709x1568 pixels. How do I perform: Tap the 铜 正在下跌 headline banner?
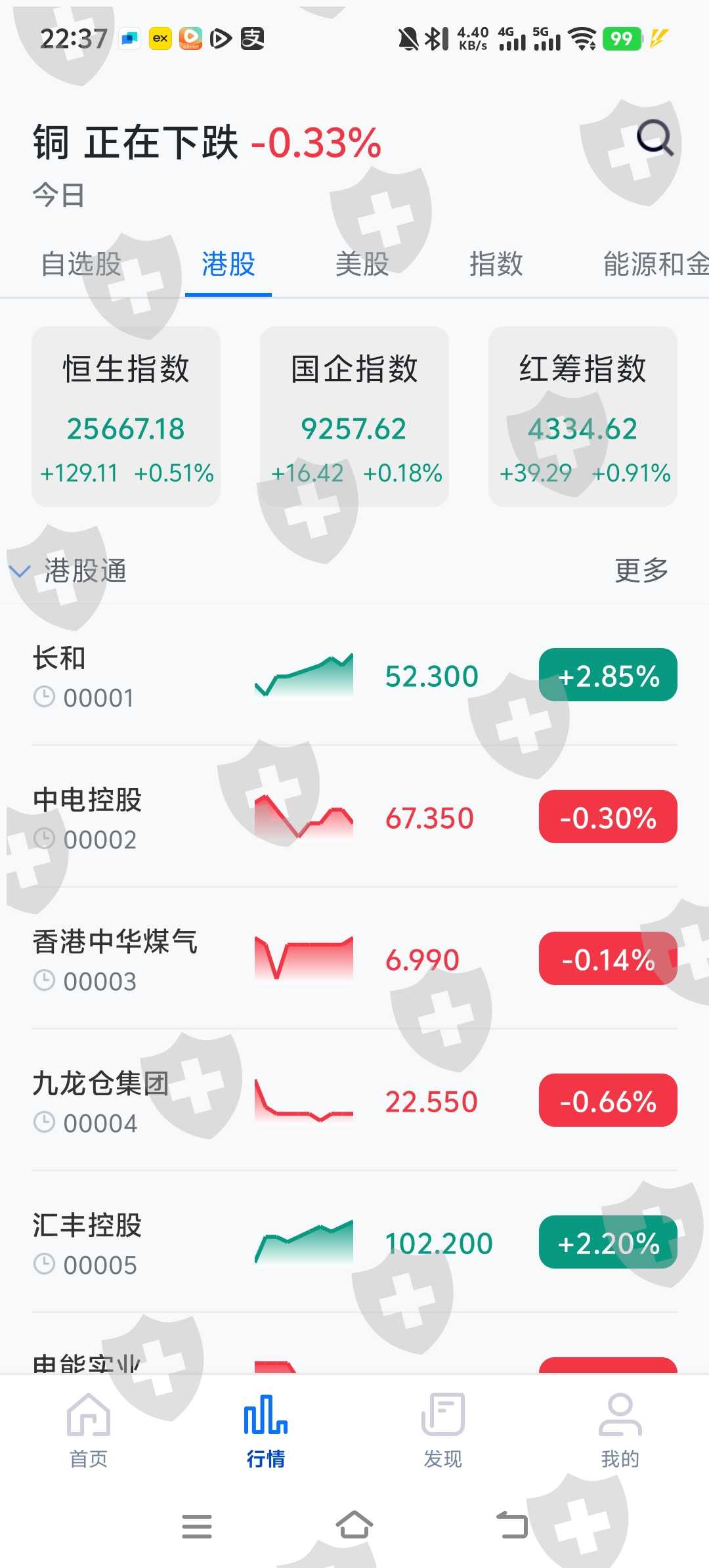point(207,143)
